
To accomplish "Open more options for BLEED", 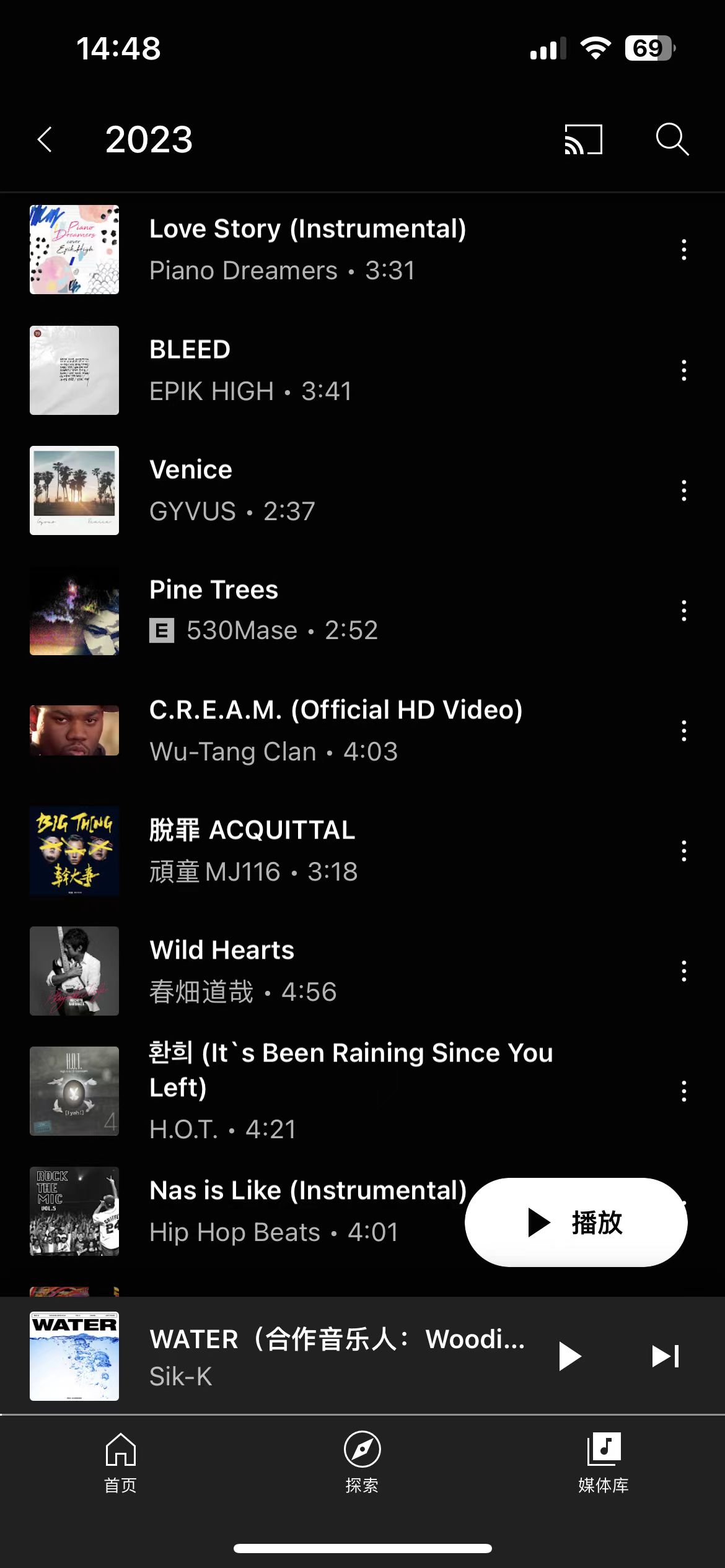I will click(x=683, y=370).
